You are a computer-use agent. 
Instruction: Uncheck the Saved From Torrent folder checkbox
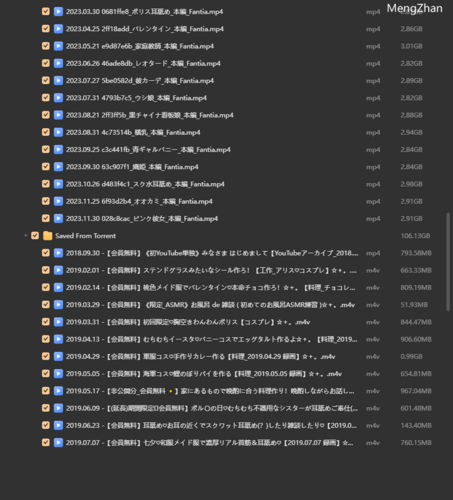pyautogui.click(x=35, y=236)
